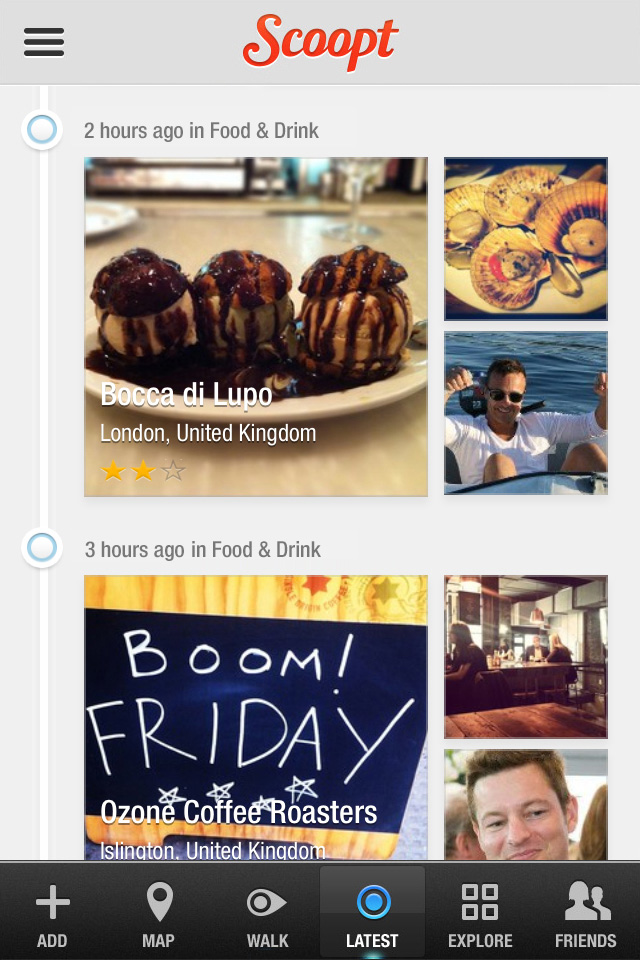Select the Add tab

click(x=52, y=915)
